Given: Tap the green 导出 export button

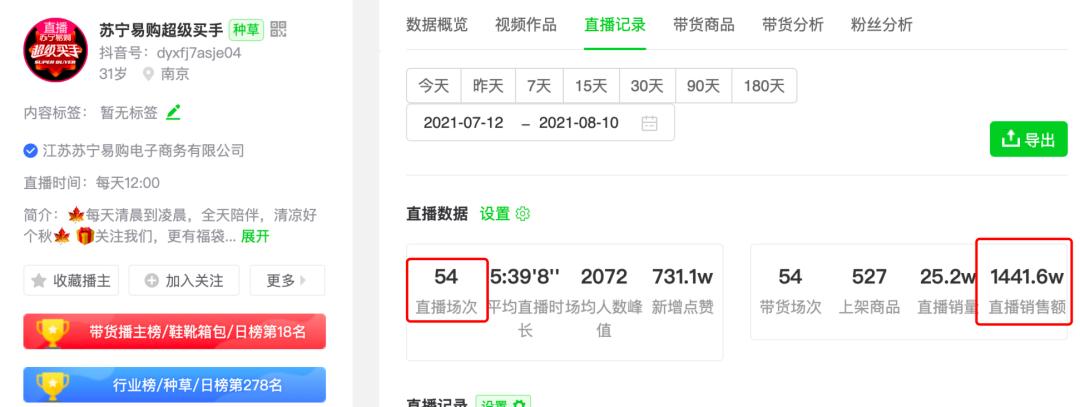Looking at the screenshot, I should pyautogui.click(x=1028, y=139).
